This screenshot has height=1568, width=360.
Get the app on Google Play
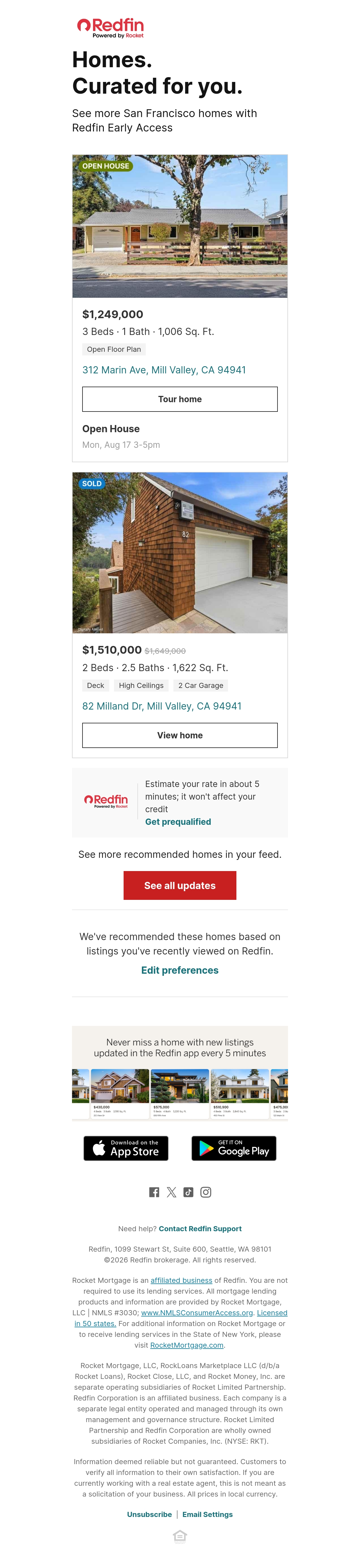coord(234,1149)
